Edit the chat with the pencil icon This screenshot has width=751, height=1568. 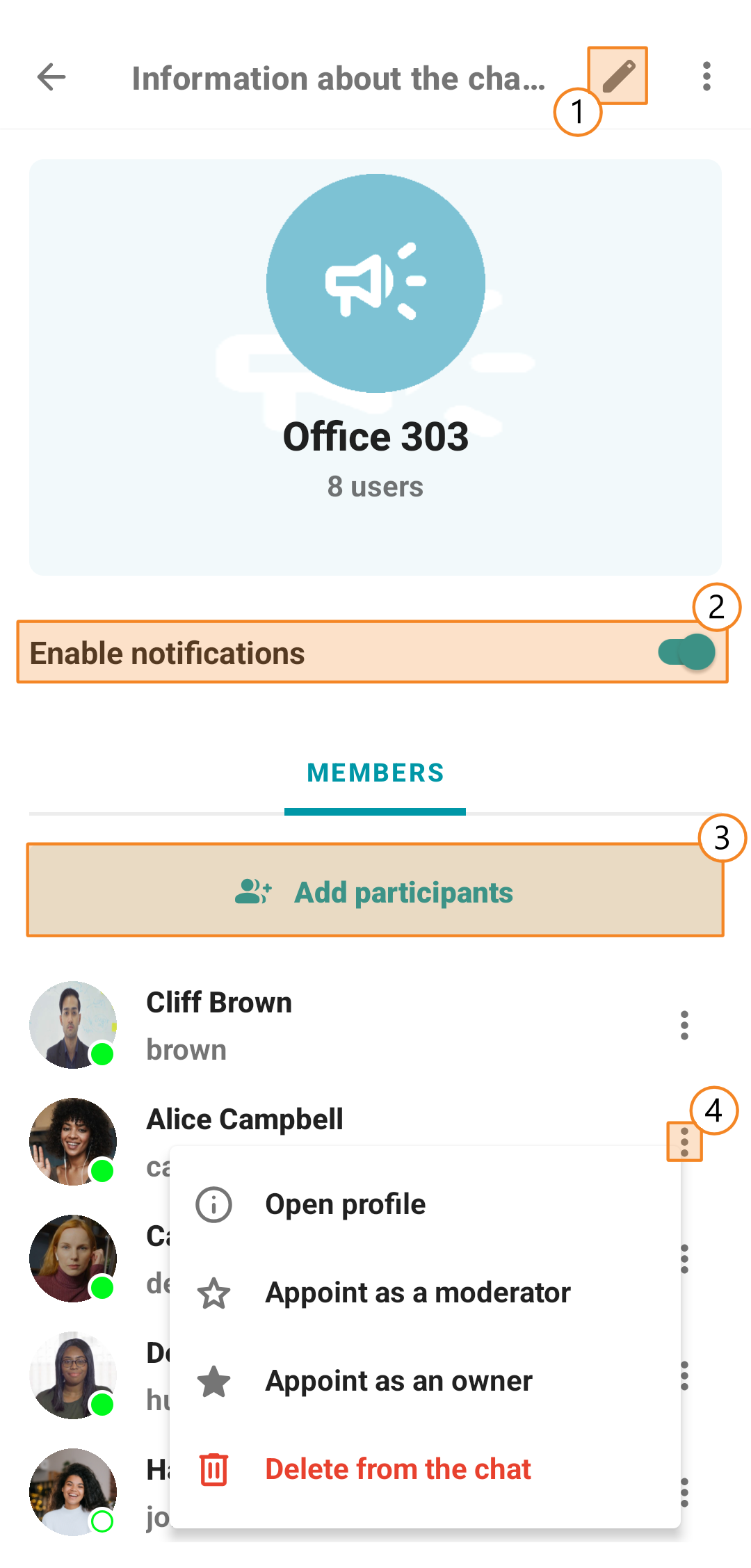point(618,76)
